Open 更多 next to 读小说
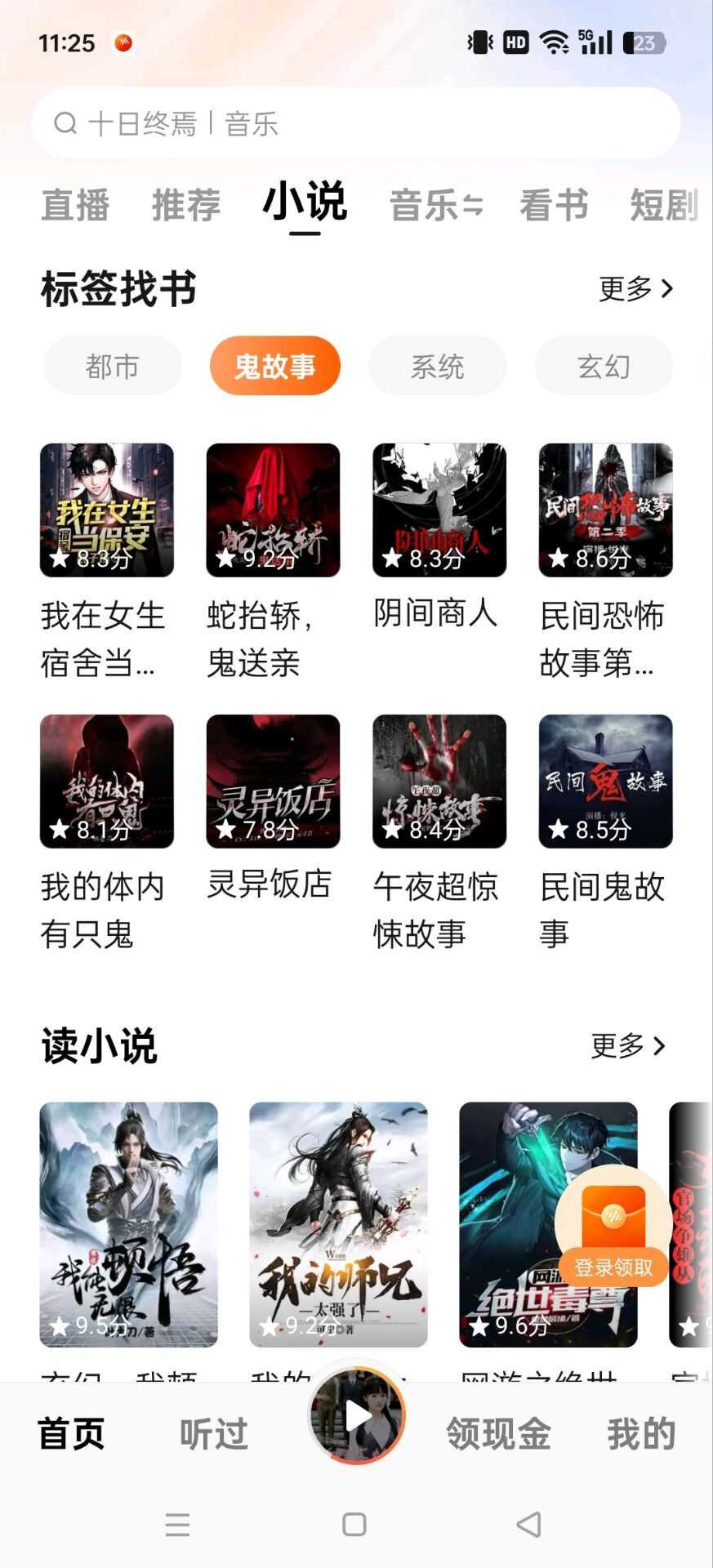Image resolution: width=713 pixels, height=1568 pixels. click(628, 1045)
